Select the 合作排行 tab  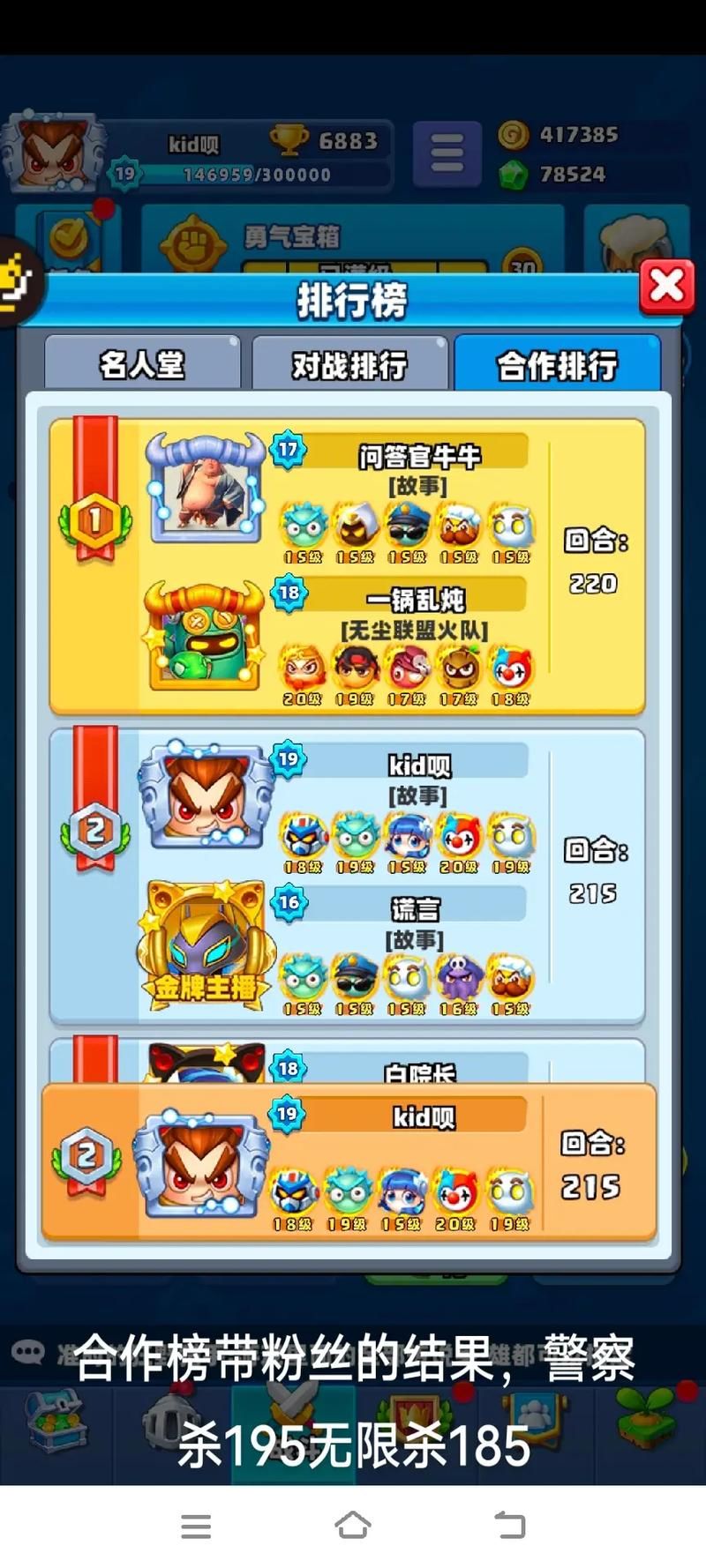[x=557, y=363]
